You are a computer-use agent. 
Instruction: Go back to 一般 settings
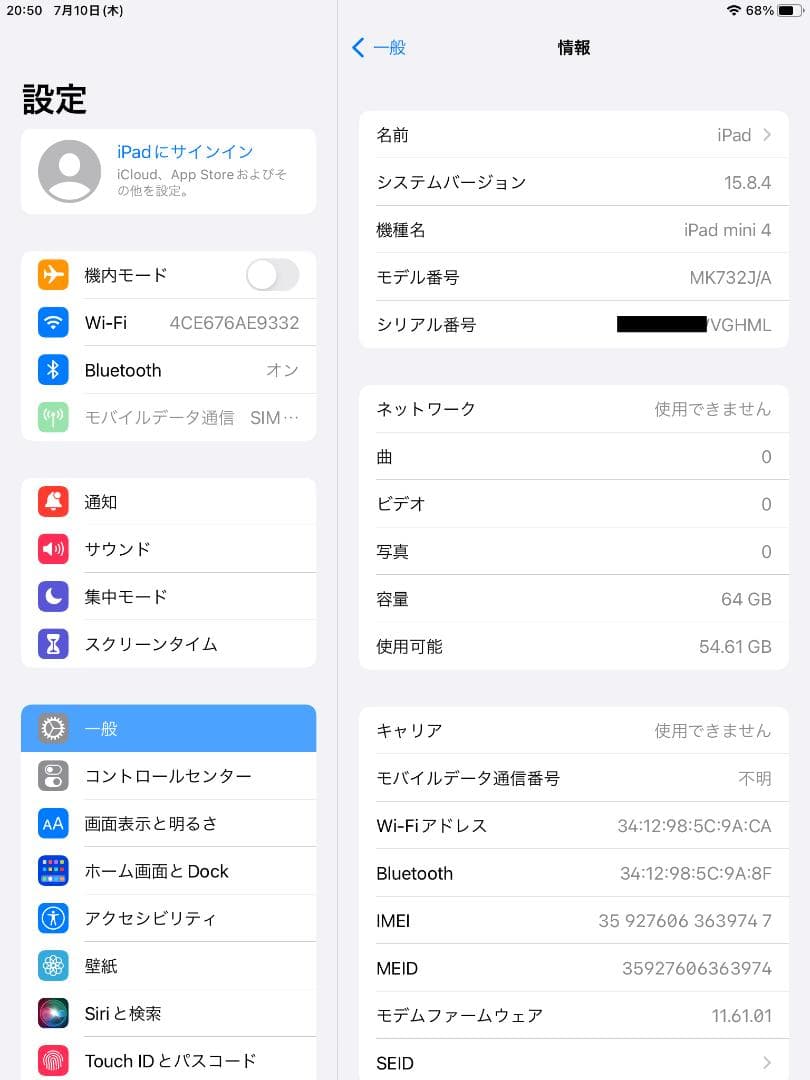point(379,47)
